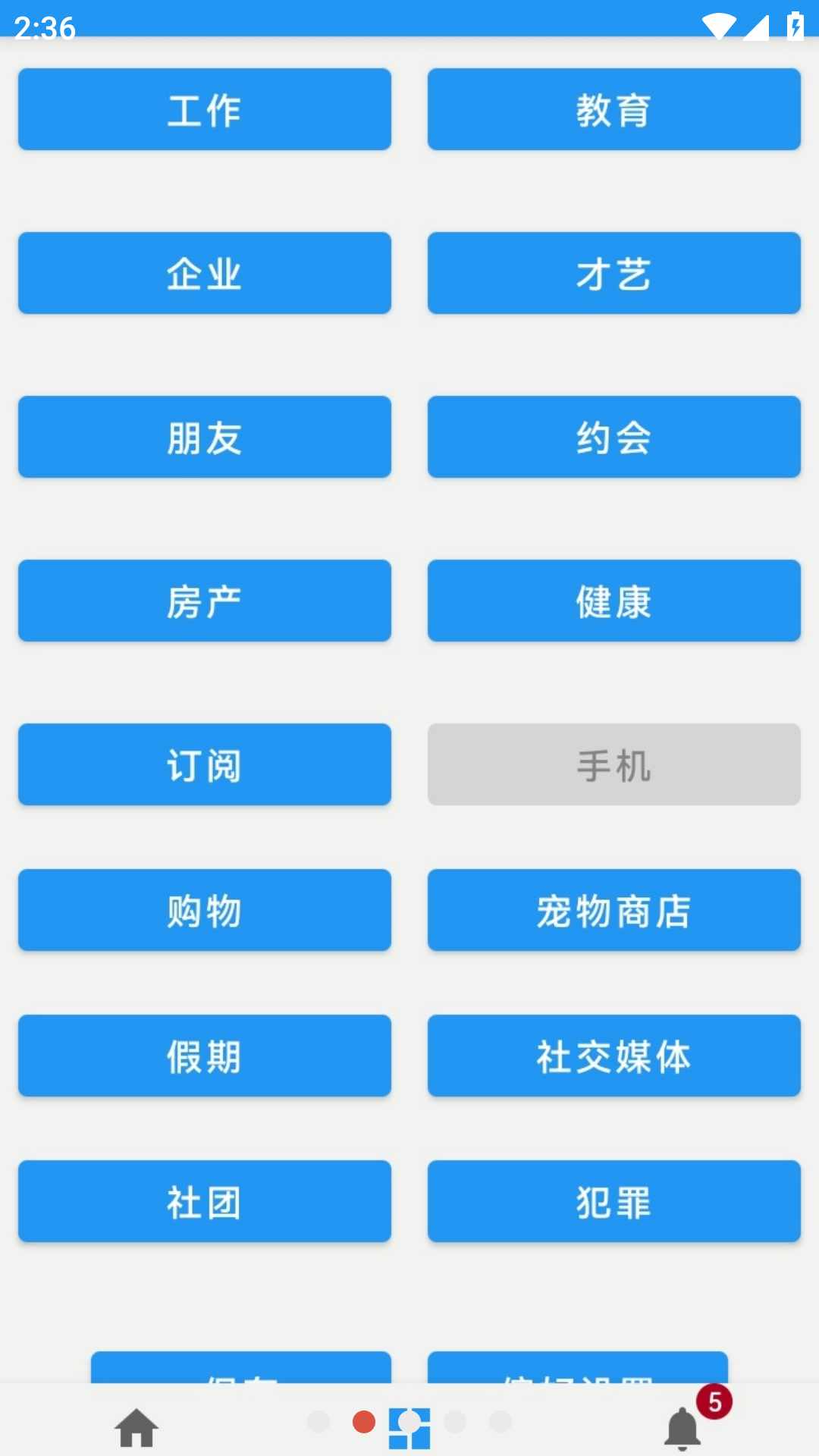Select 健康
This screenshot has height=1456, width=819.
pos(613,601)
